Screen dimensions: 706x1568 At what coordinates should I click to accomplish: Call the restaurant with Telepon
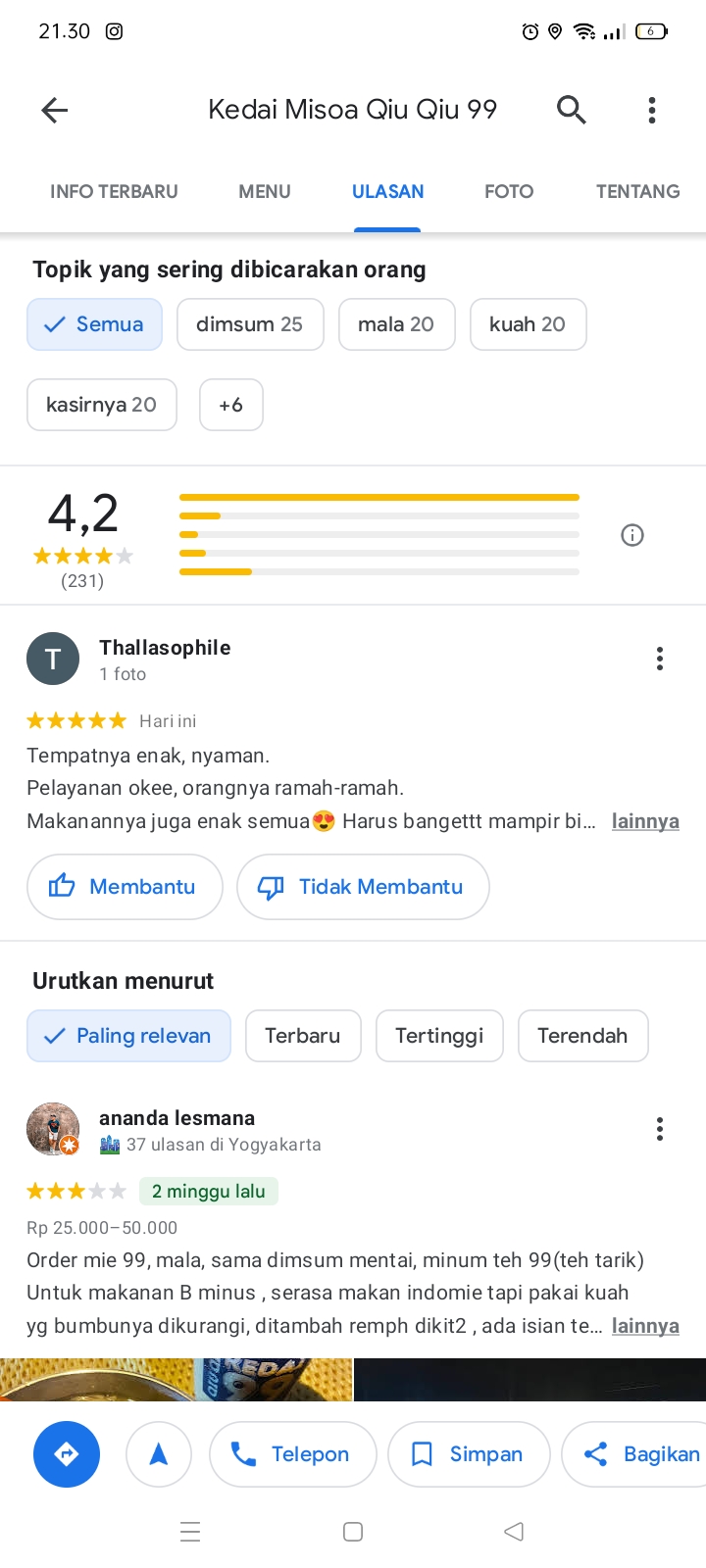click(x=293, y=1454)
